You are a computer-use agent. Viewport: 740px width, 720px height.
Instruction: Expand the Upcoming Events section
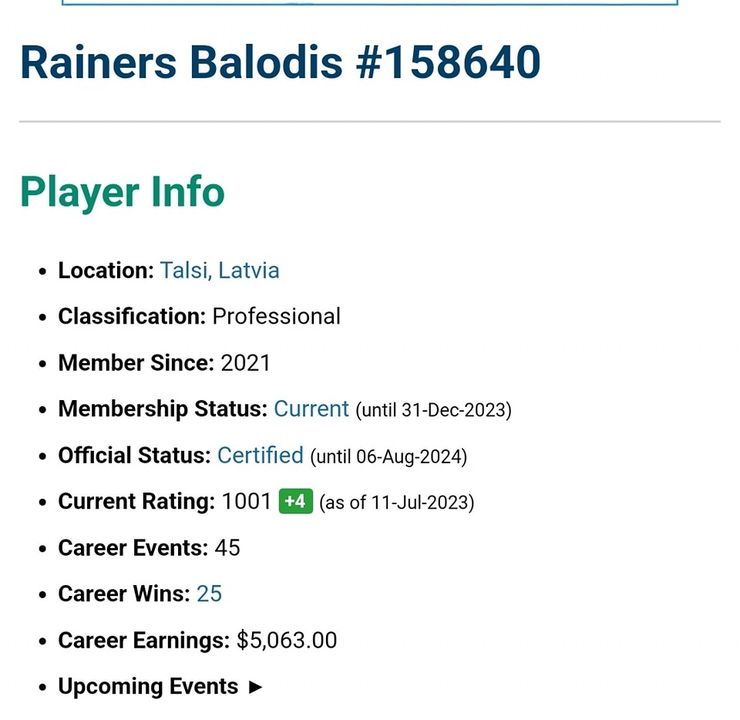pyautogui.click(x=160, y=686)
